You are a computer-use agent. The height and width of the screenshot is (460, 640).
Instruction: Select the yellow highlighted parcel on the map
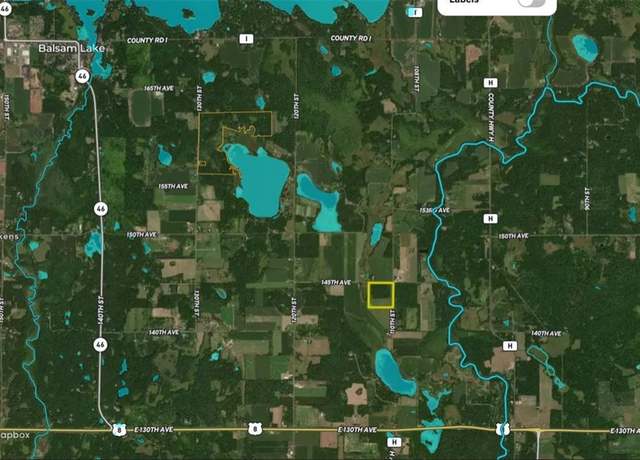381,295
